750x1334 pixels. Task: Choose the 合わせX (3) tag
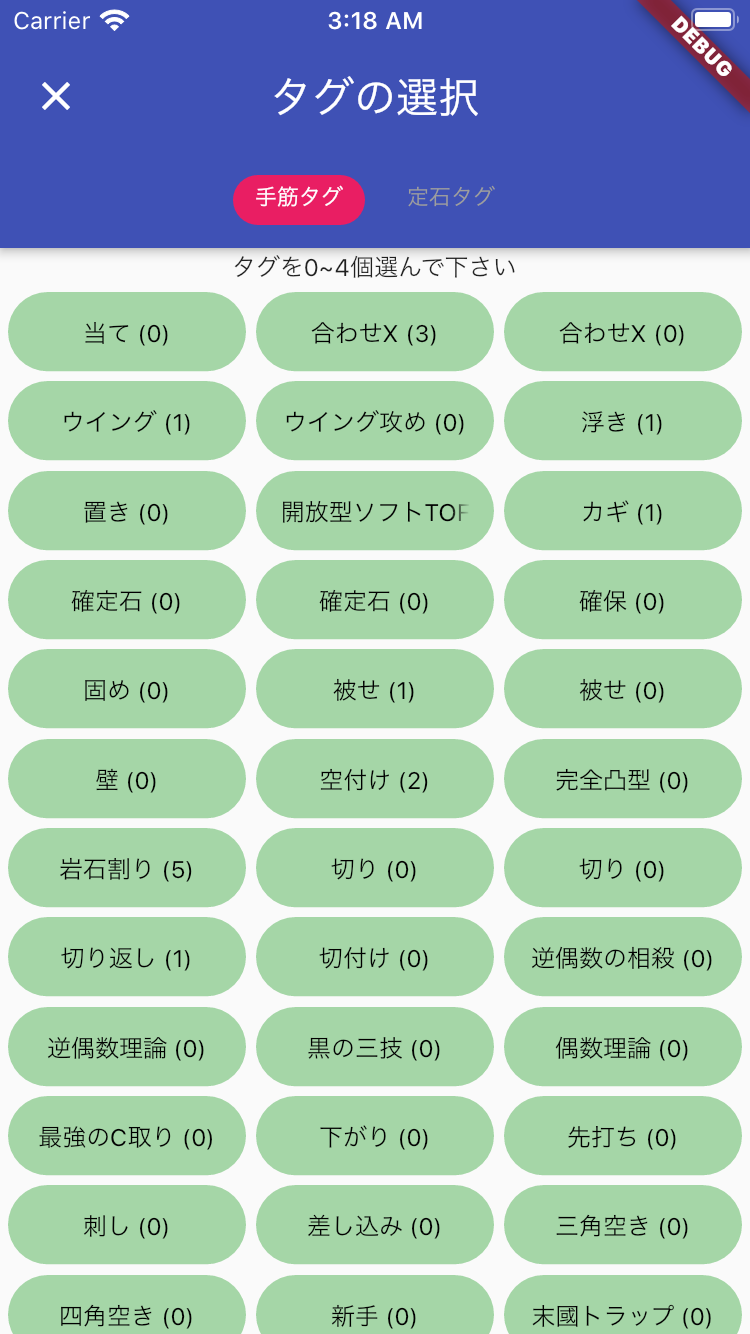tap(375, 333)
